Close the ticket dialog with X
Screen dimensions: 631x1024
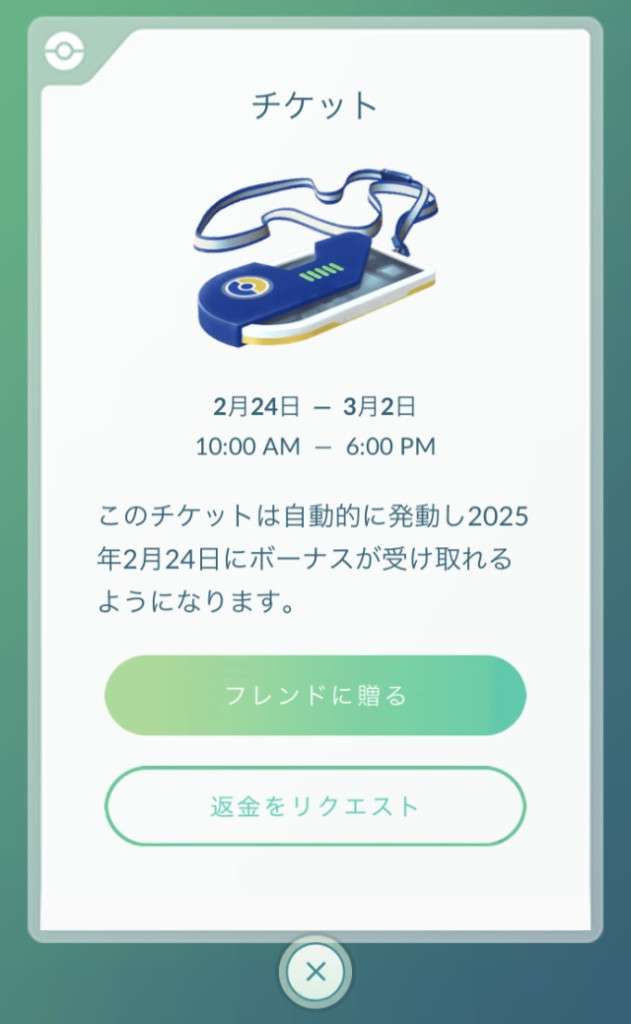[x=316, y=972]
